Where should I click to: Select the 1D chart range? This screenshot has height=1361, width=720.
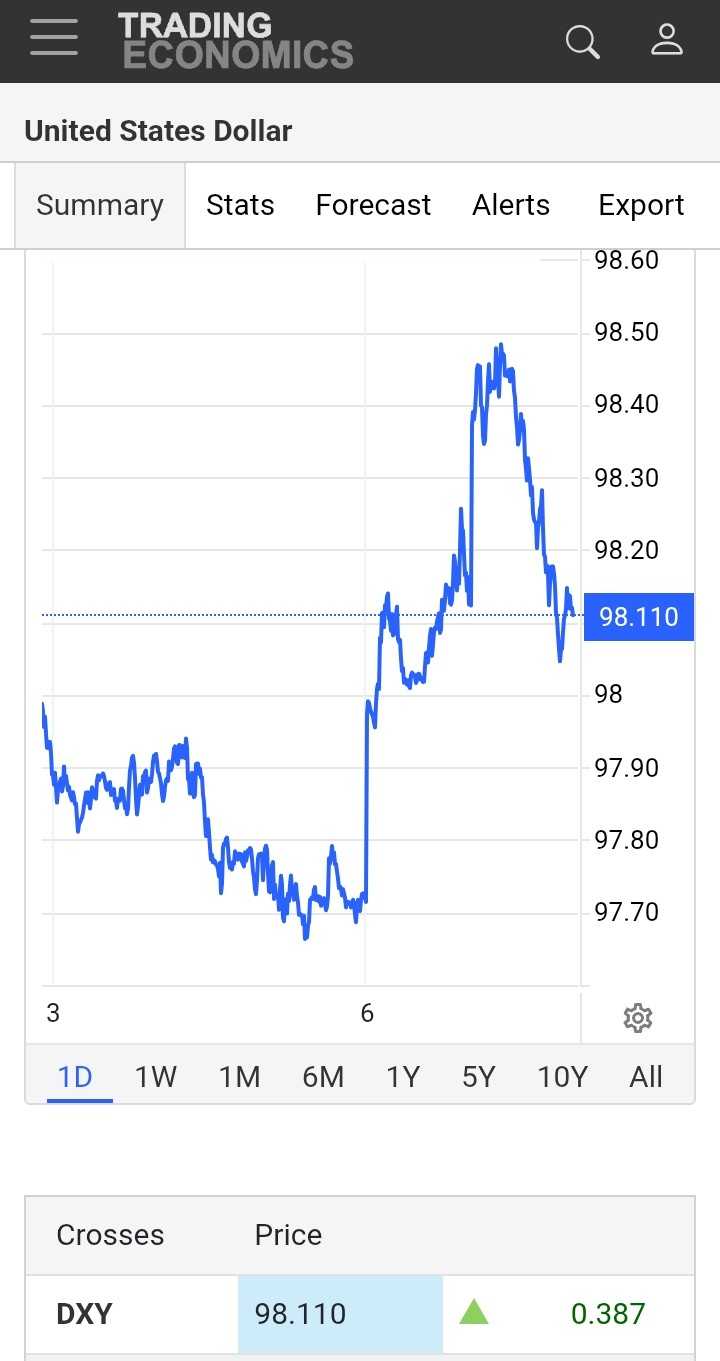click(75, 1077)
